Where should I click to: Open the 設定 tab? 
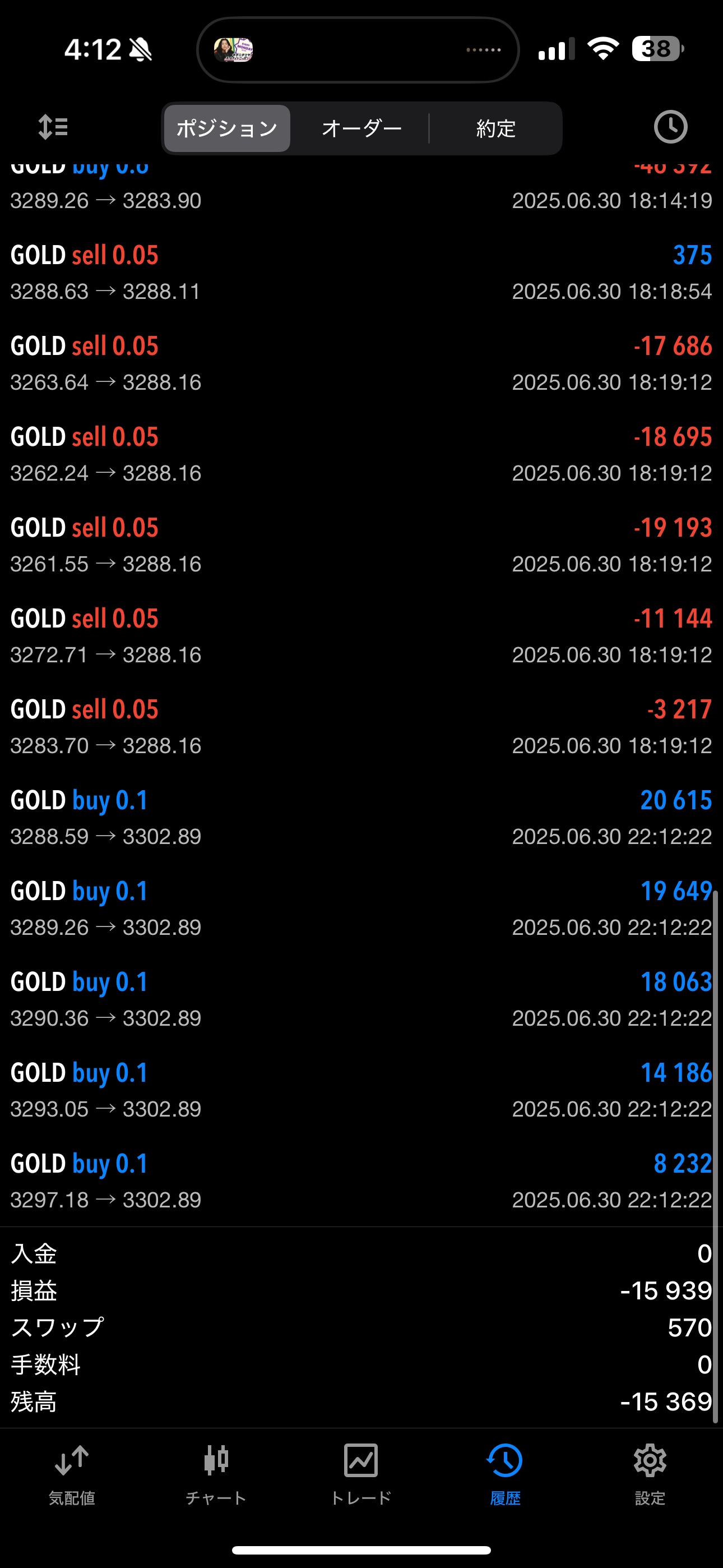650,1474
